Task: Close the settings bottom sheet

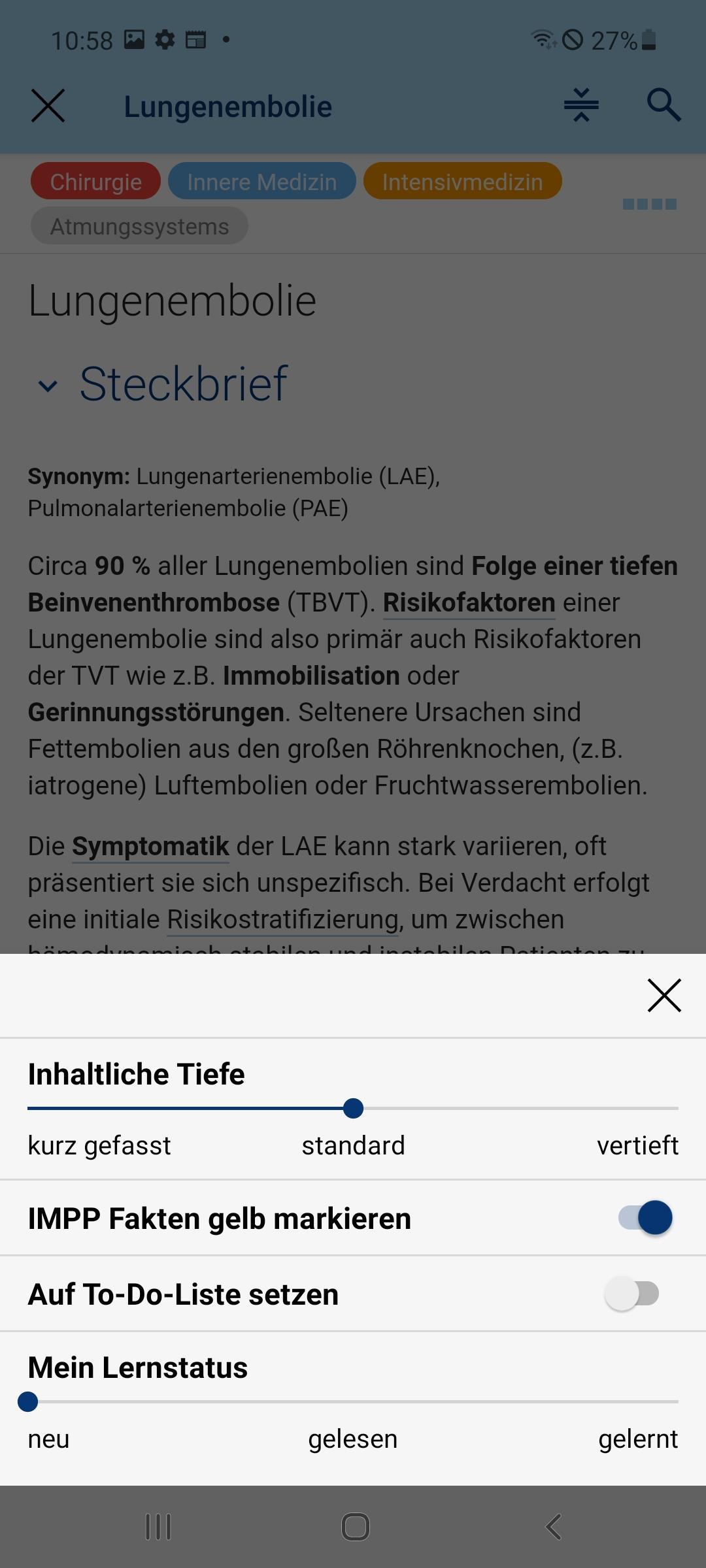Action: click(664, 995)
